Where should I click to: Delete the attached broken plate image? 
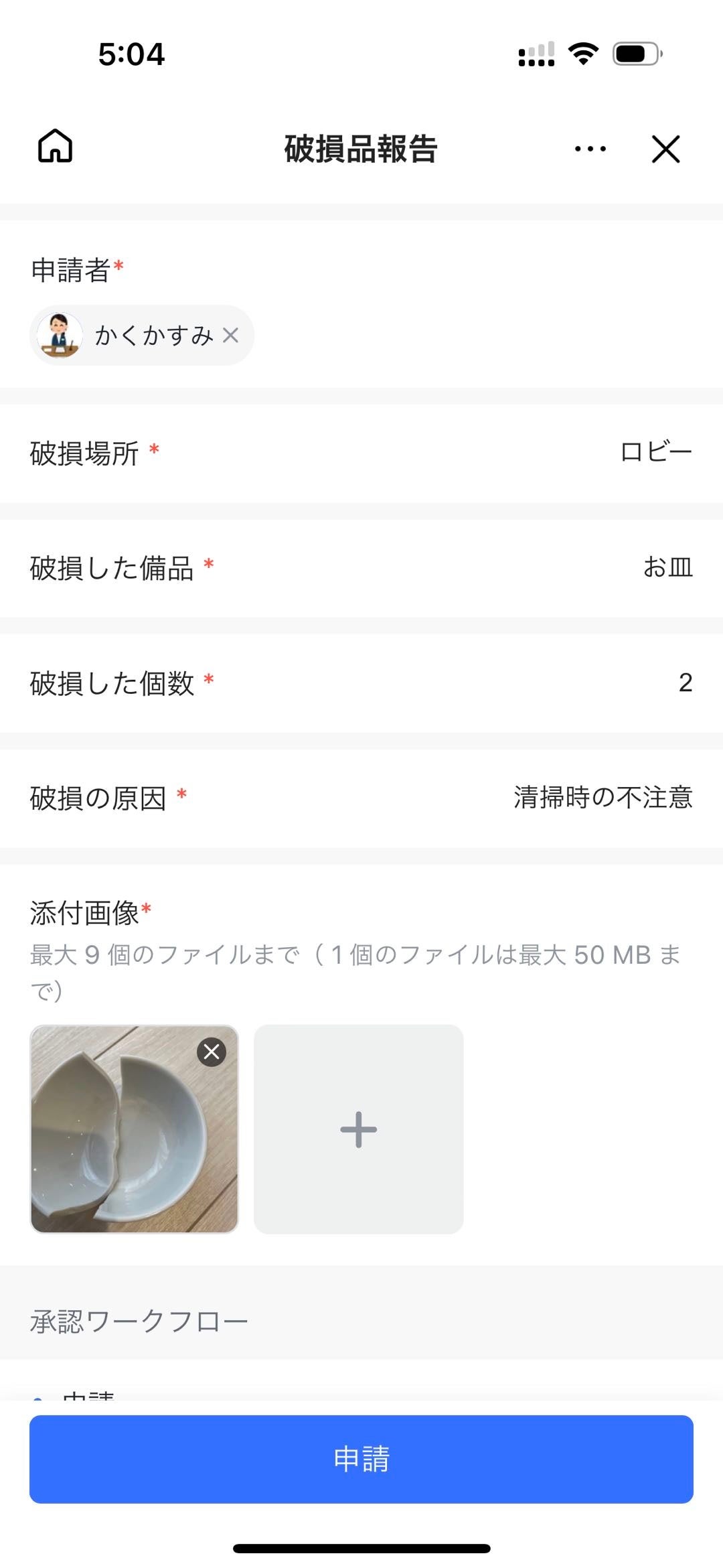212,1052
